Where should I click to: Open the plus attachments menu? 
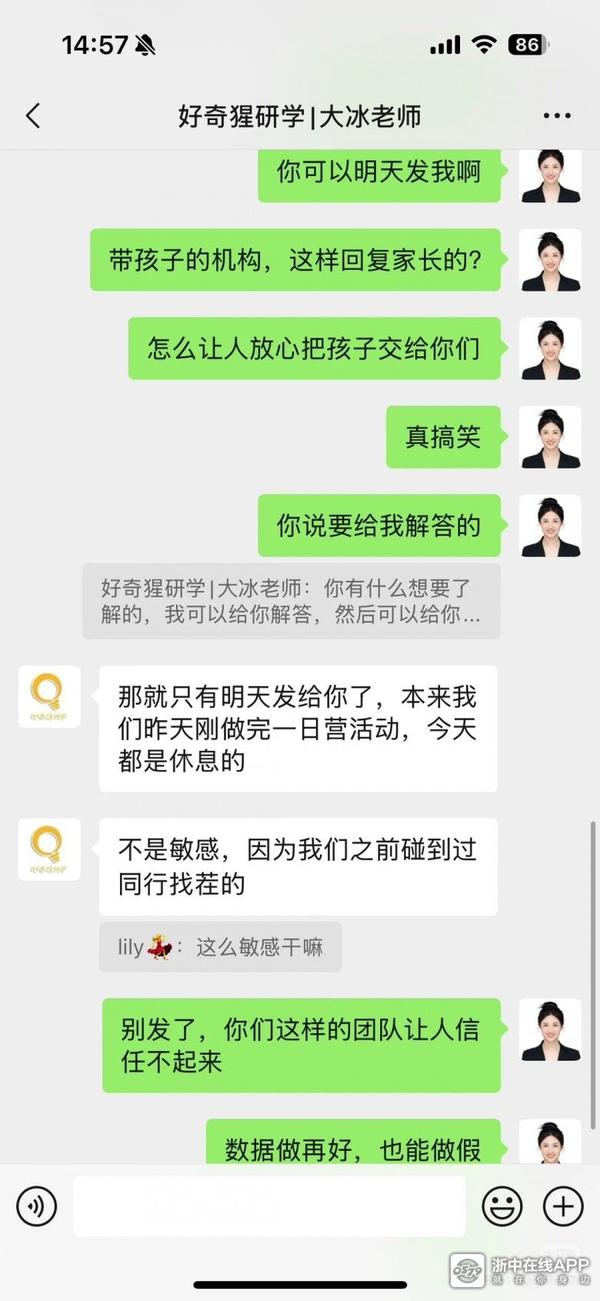(563, 1206)
